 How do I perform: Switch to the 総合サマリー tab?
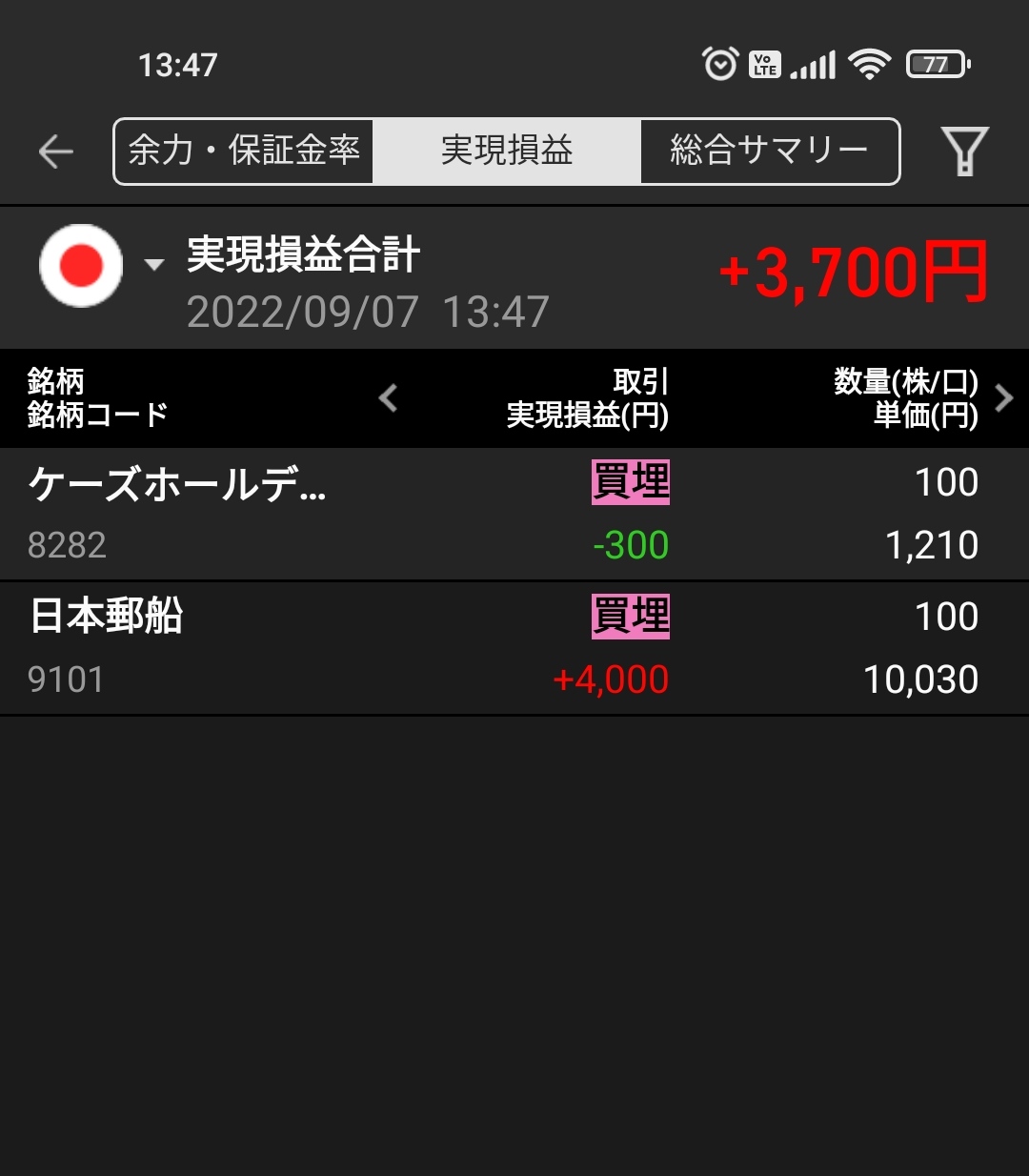pos(769,151)
